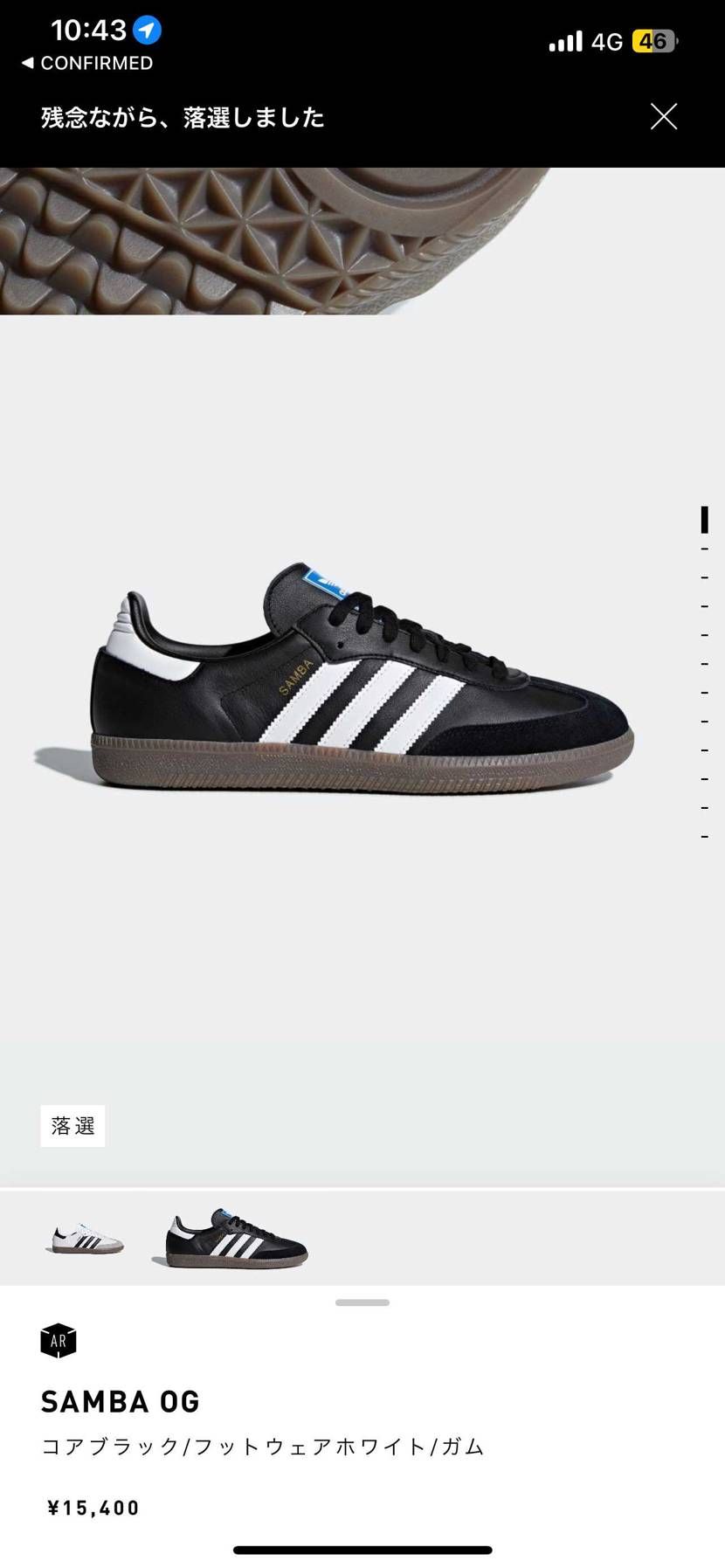Viewport: 725px width, 1568px height.
Task: Tap the コアブラック colorway description text
Action: pyautogui.click(x=262, y=1446)
